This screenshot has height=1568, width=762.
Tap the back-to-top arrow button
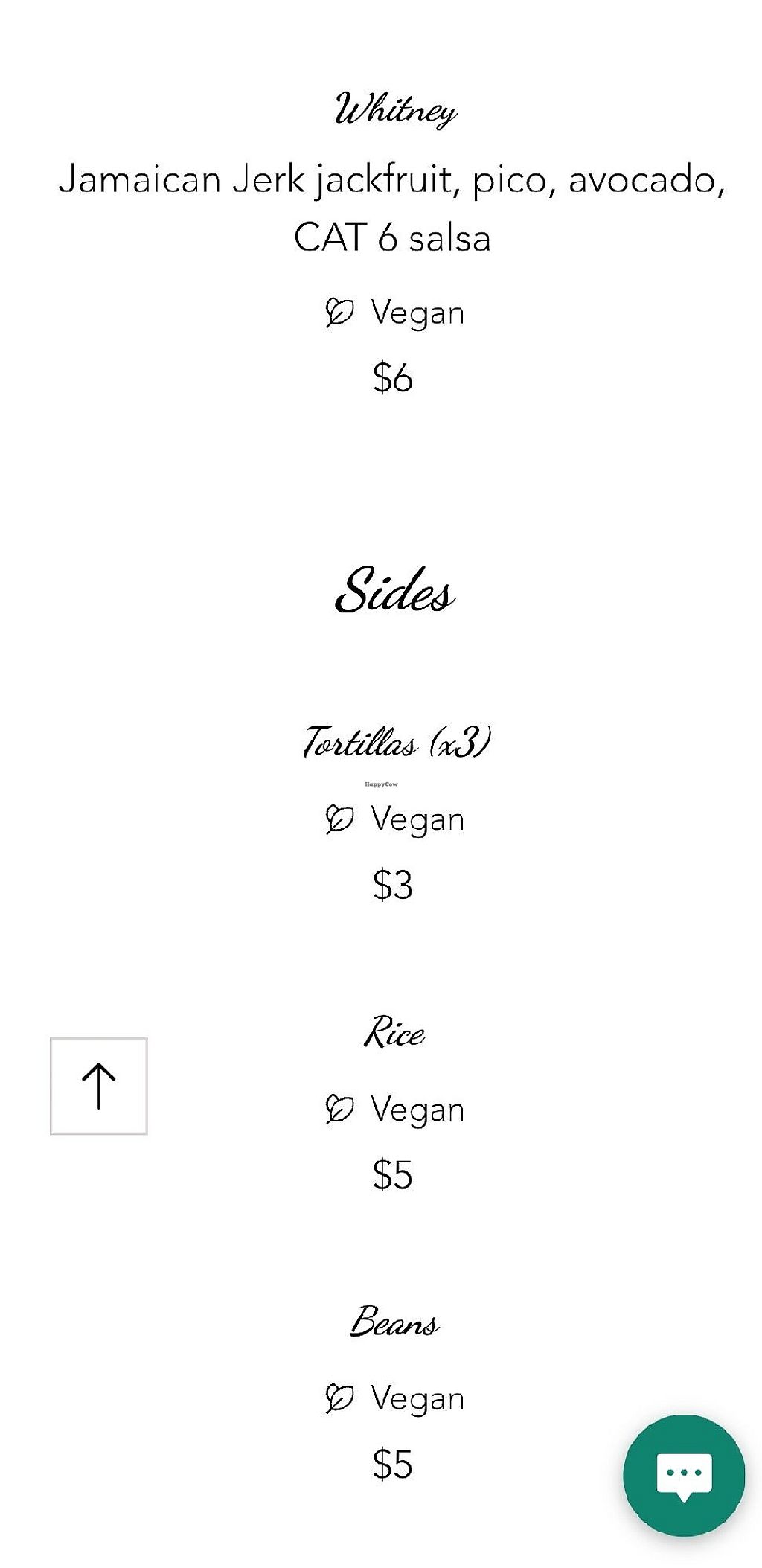[99, 1085]
